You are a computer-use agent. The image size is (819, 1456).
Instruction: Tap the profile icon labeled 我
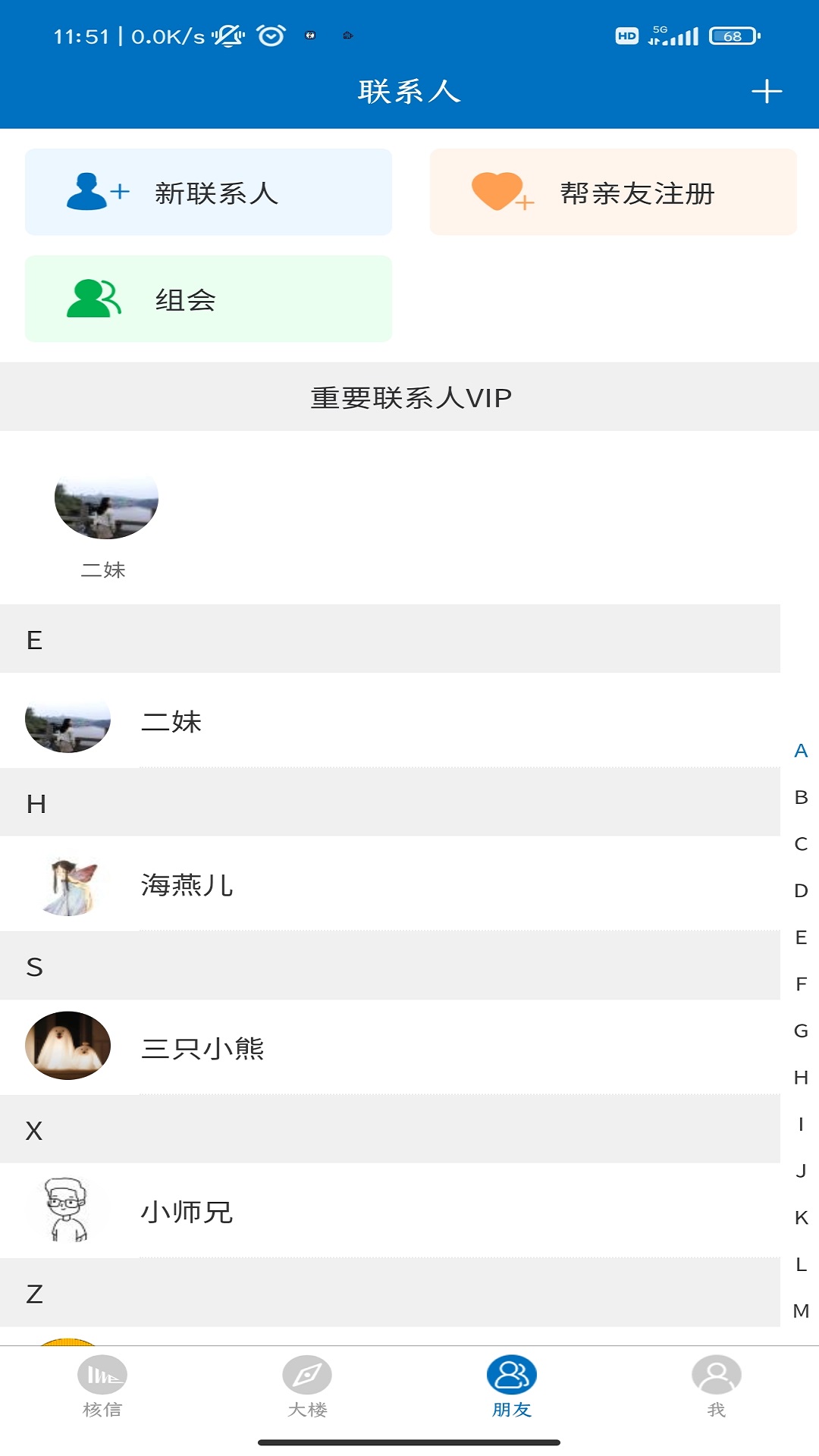click(715, 1381)
